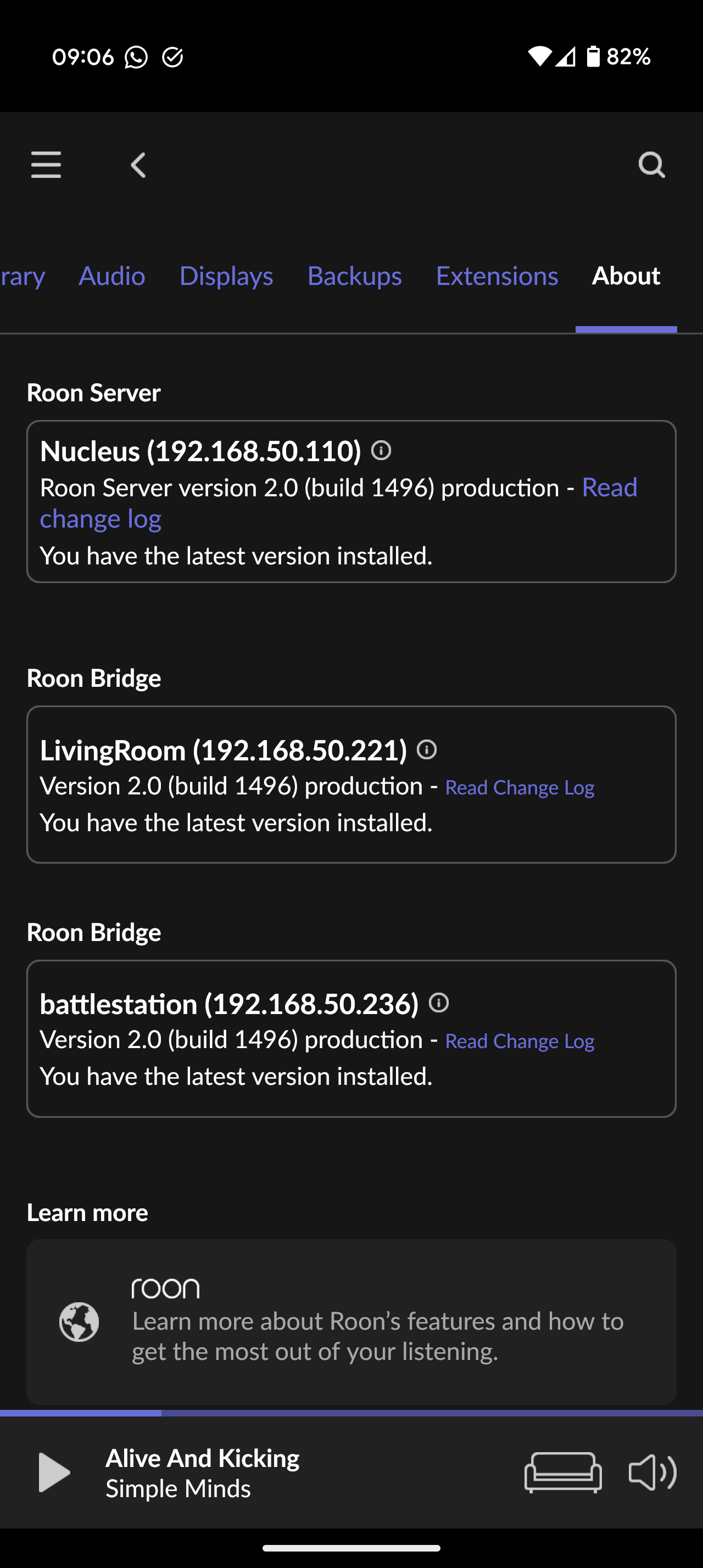Open the volume control

652,1472
